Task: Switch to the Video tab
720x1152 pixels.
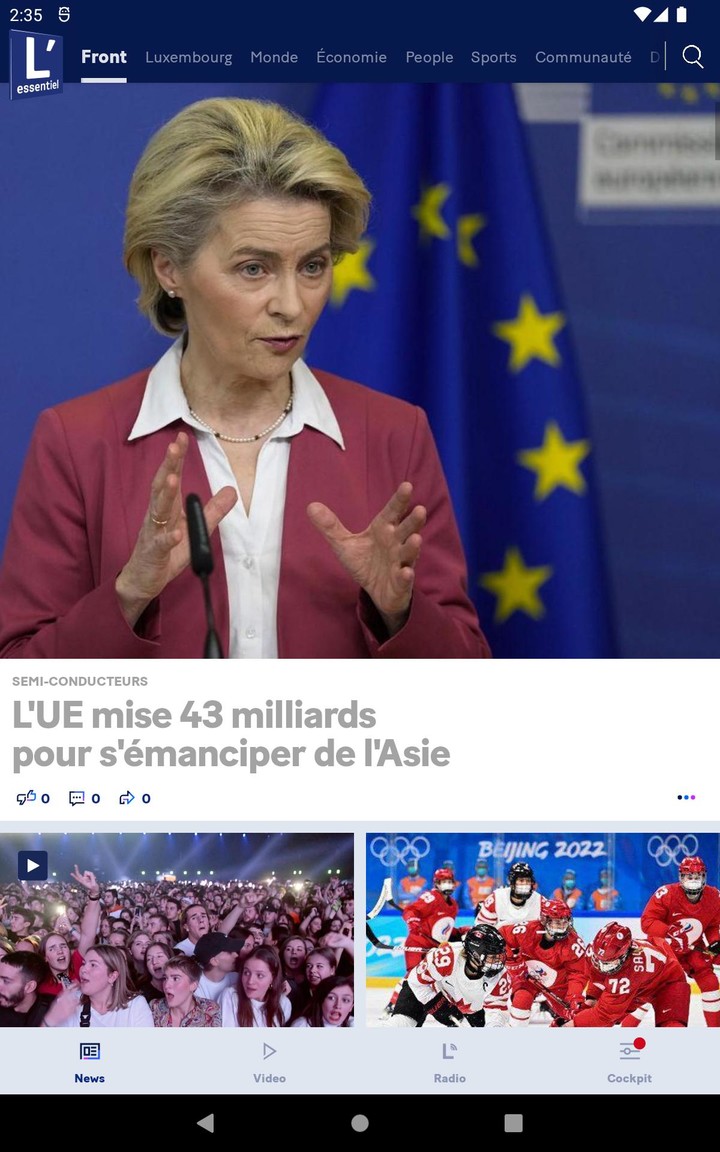Action: coord(269,1061)
